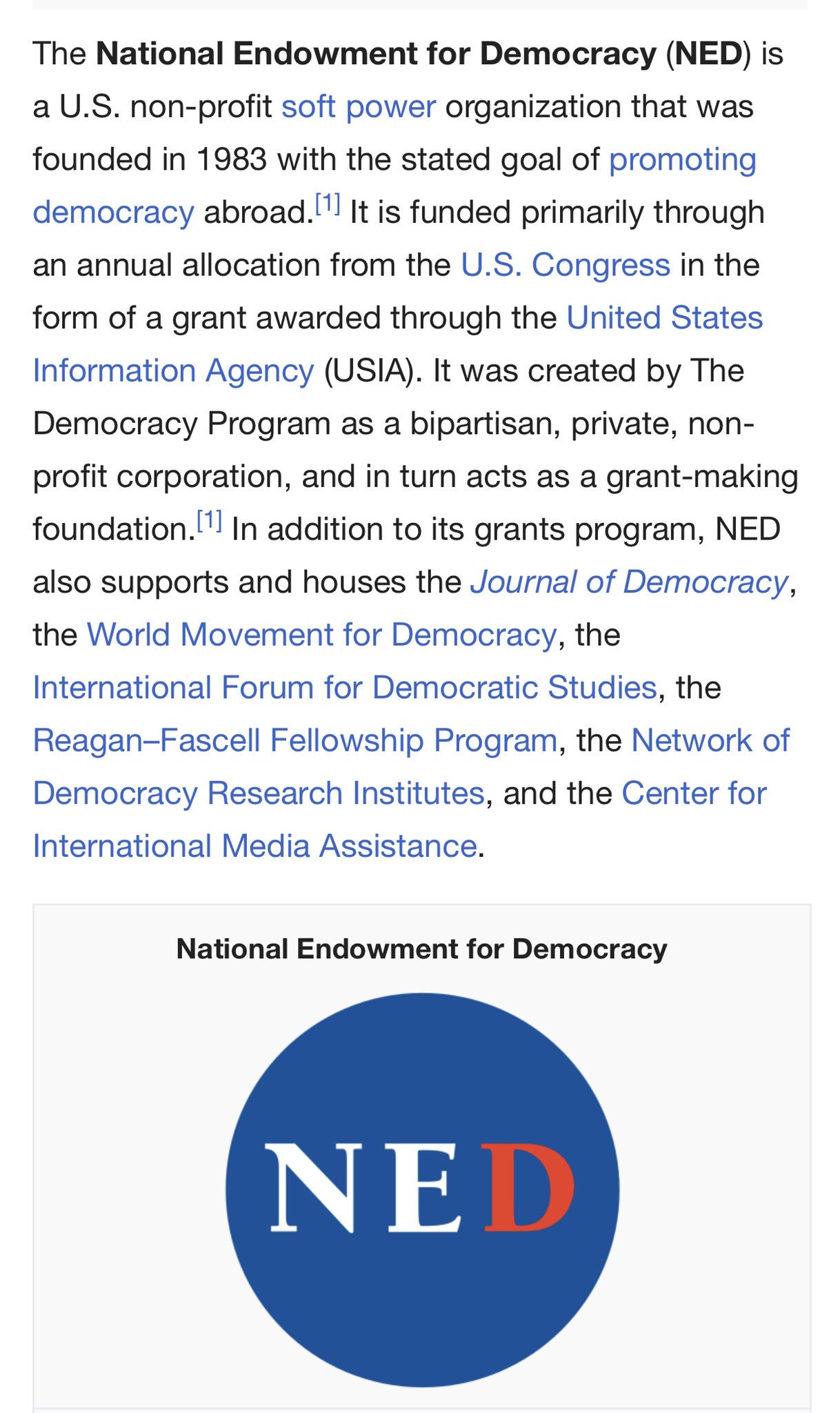The width and height of the screenshot is (840, 1413).
Task: Open the NED logo image
Action: click(422, 1189)
